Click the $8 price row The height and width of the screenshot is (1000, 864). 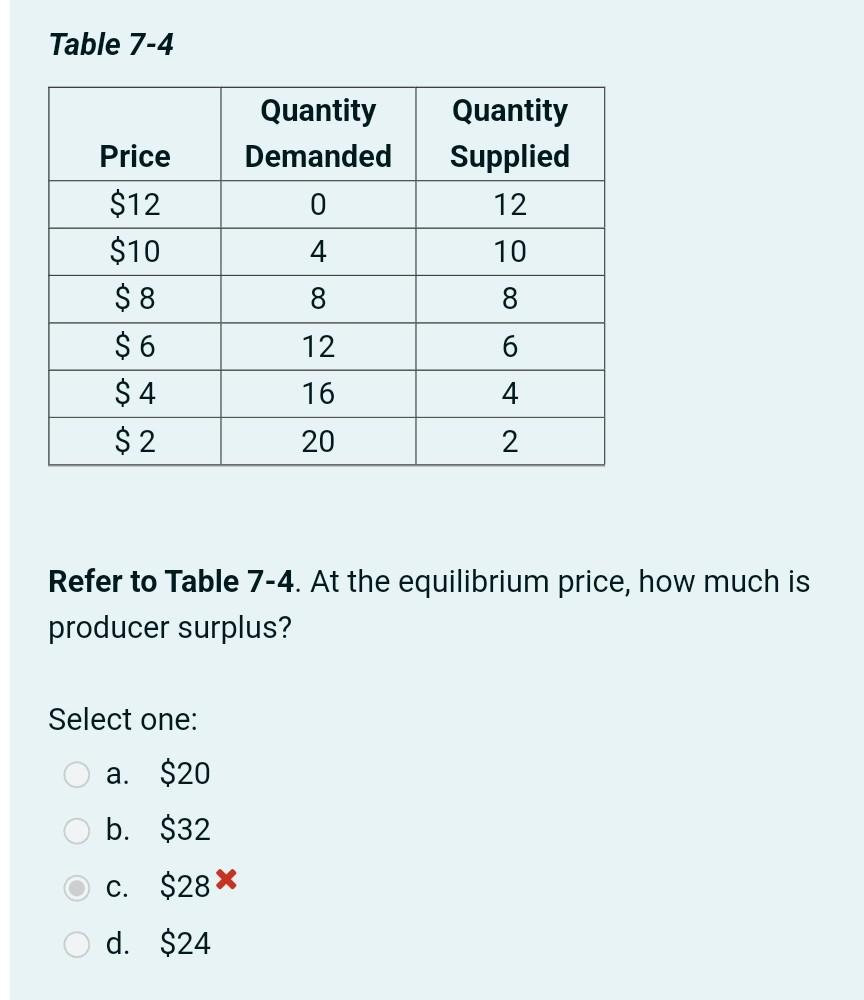coord(133,298)
